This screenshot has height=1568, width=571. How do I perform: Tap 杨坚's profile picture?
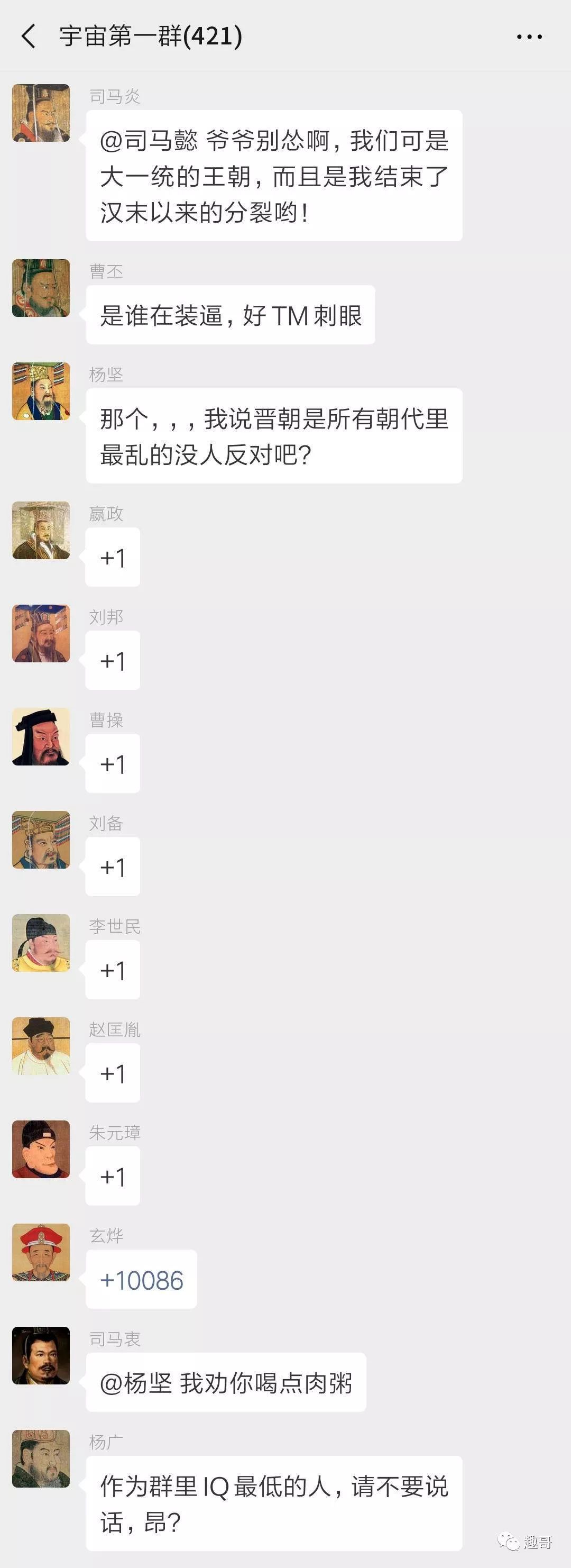[41, 391]
